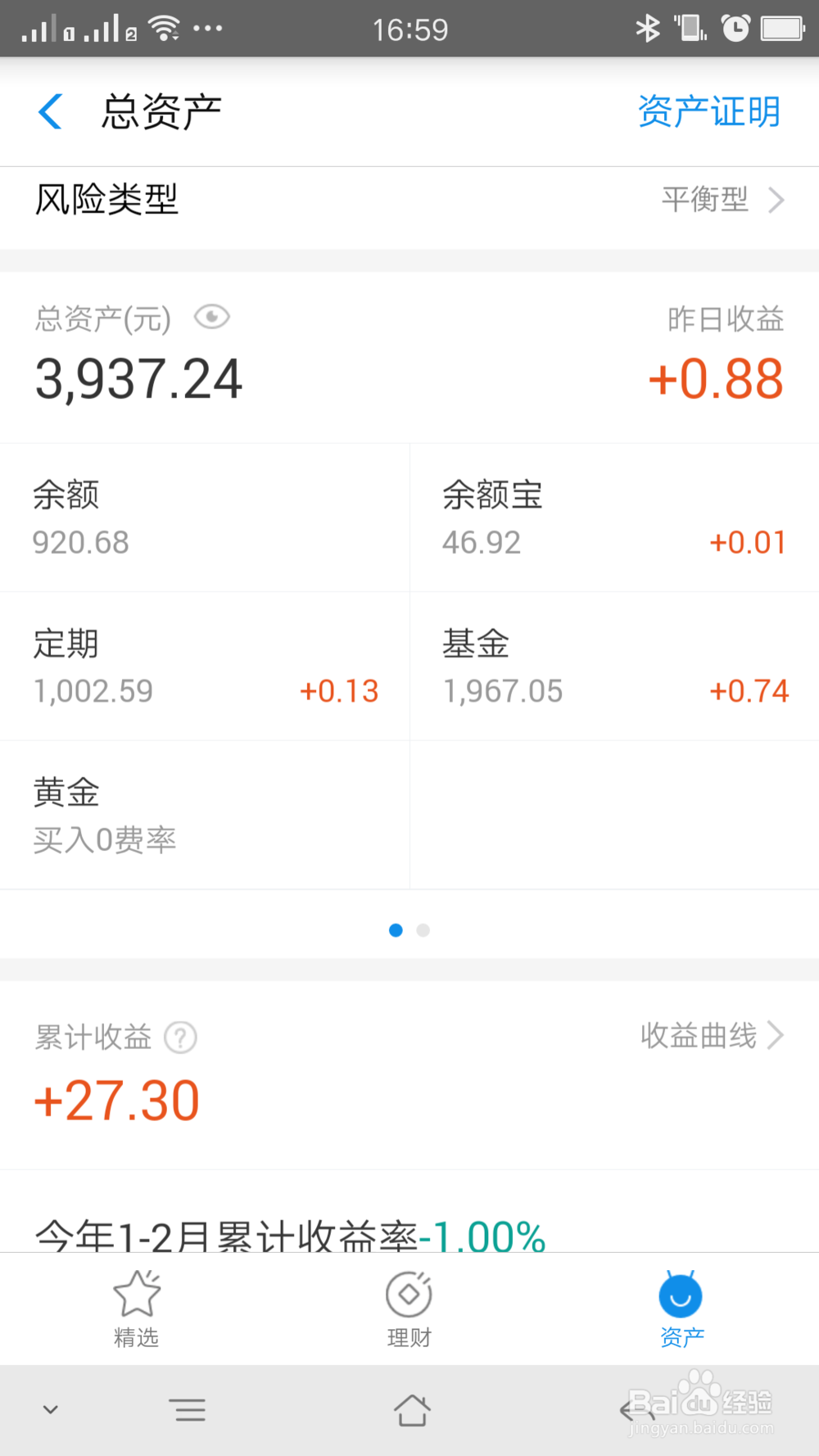The height and width of the screenshot is (1456, 819).
Task: Open 余额 balance tile
Action: click(x=205, y=518)
